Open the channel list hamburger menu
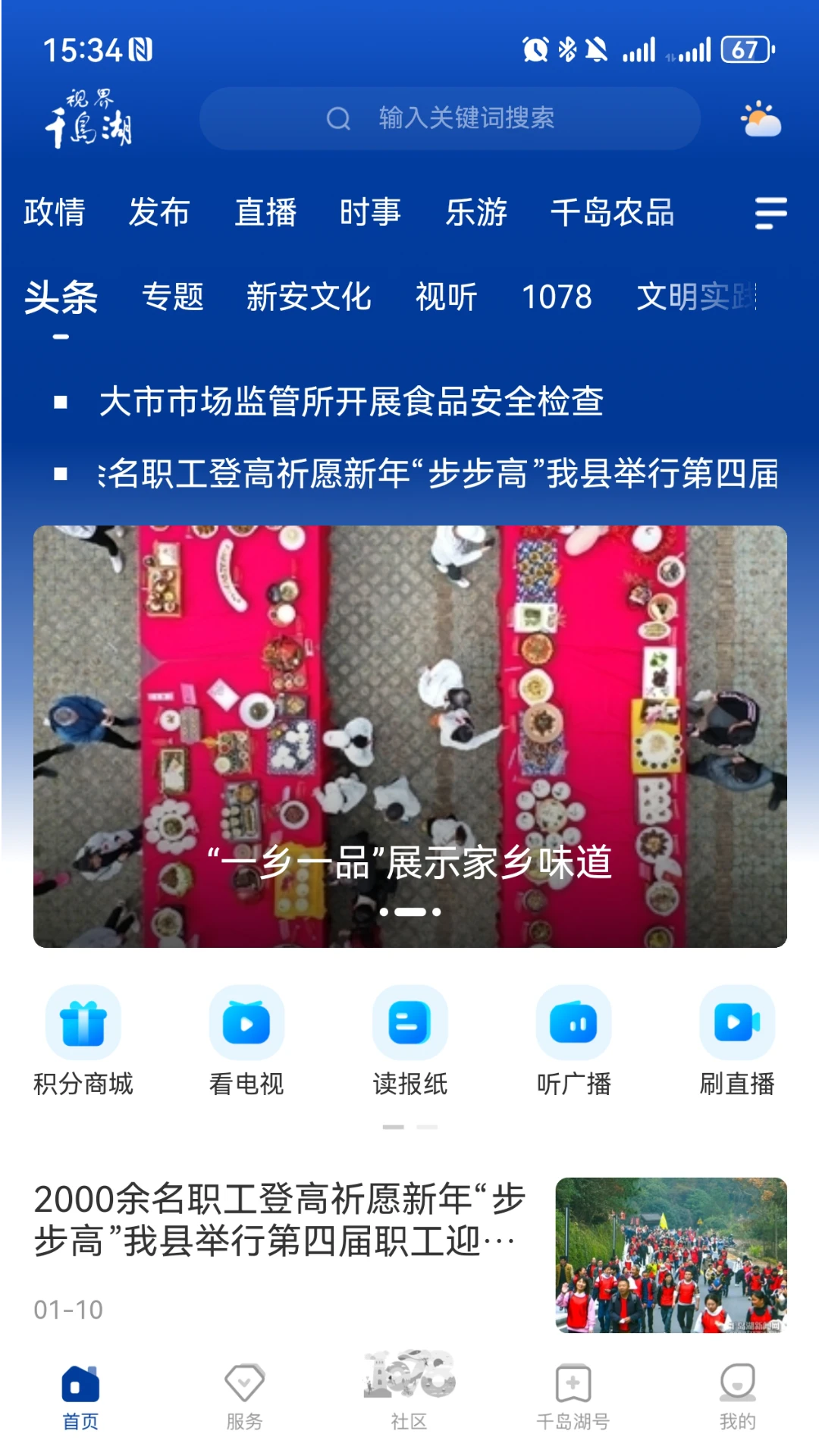 (x=771, y=212)
